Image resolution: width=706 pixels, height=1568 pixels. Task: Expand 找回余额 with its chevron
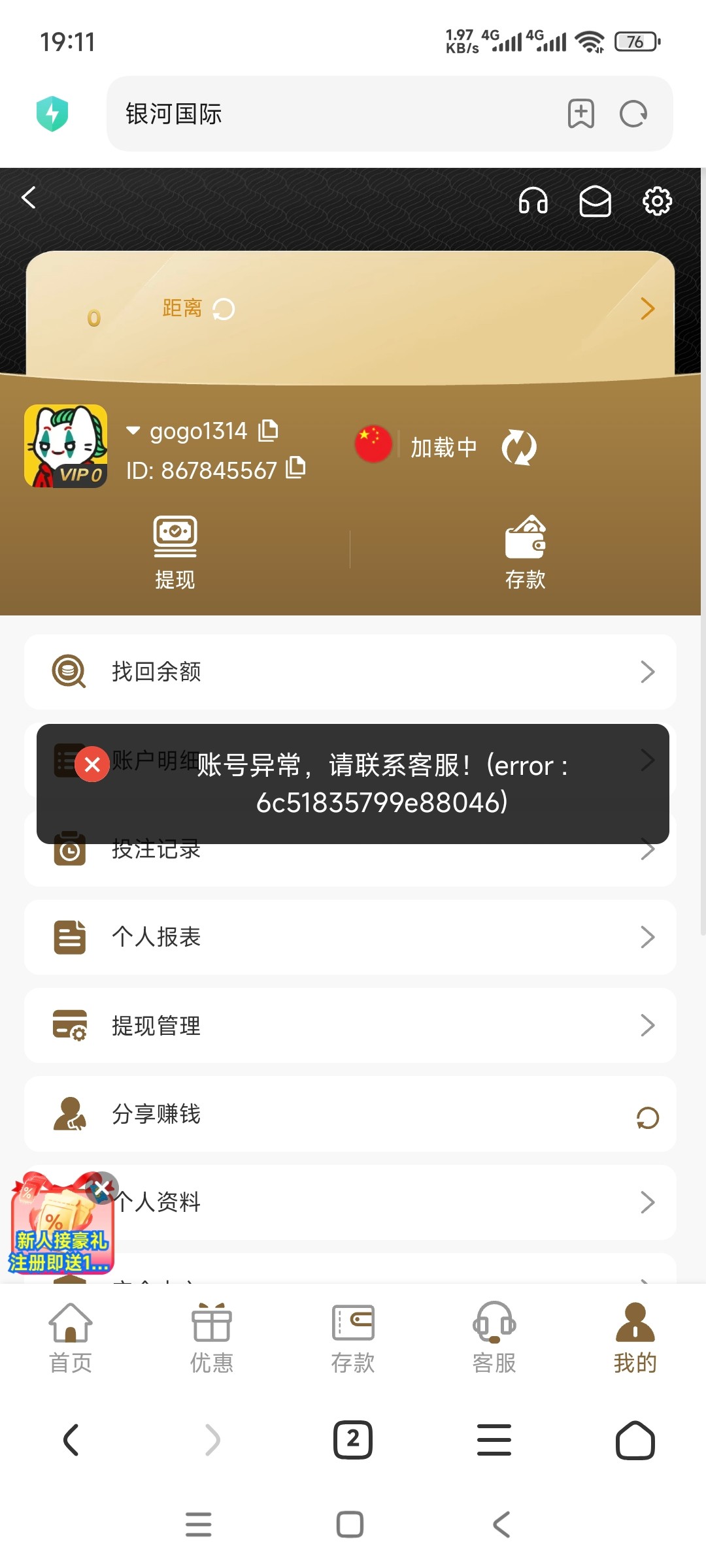tap(648, 672)
